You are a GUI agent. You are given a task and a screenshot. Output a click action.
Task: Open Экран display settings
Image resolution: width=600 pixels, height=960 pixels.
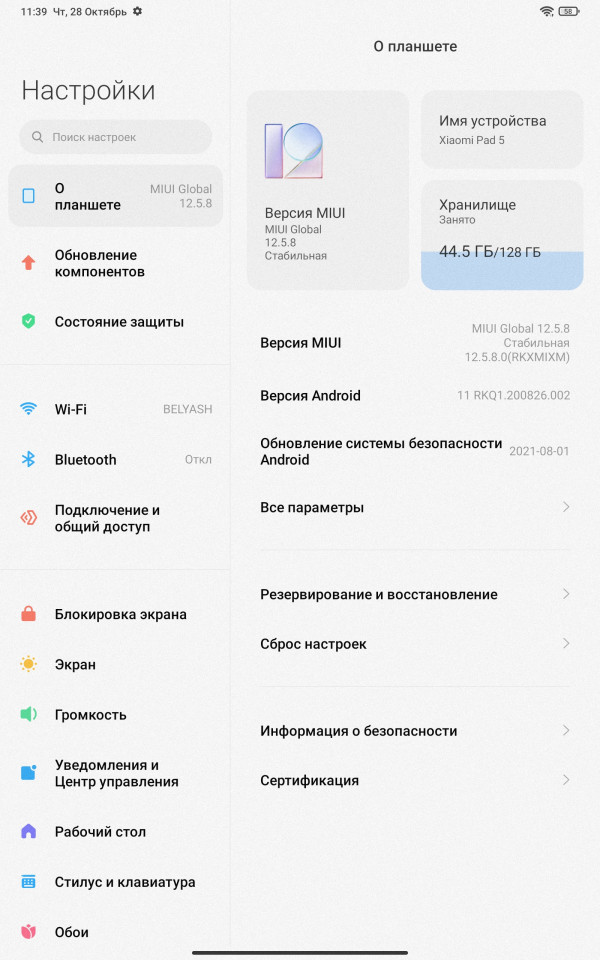(115, 664)
